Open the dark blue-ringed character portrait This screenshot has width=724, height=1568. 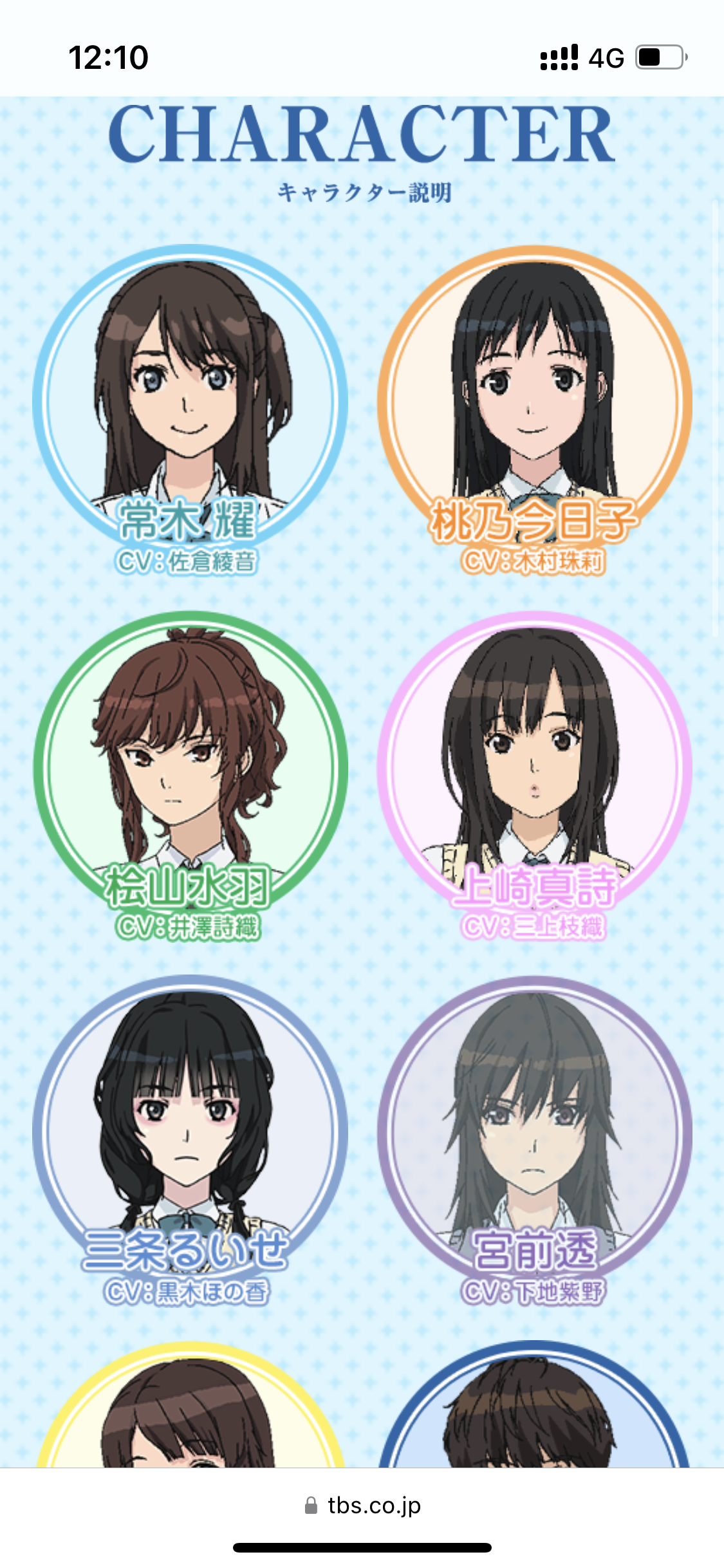click(x=534, y=1405)
